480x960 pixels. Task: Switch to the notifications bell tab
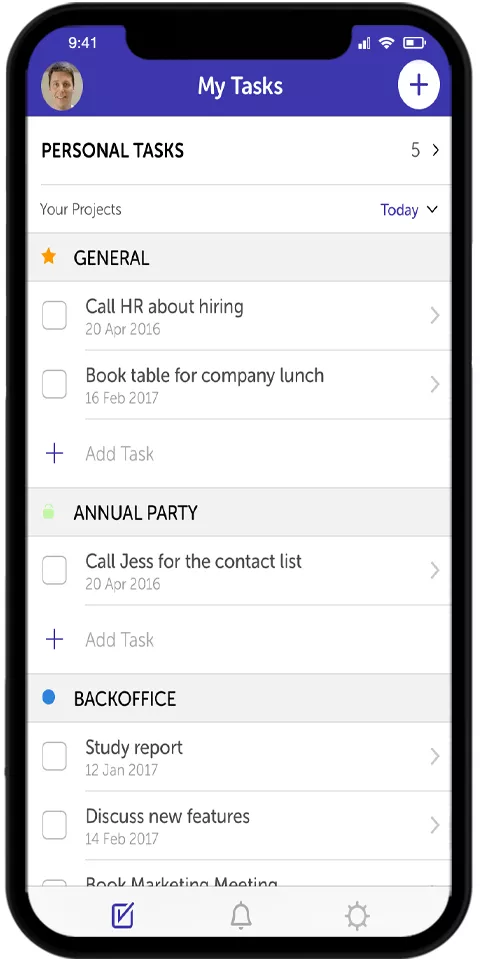click(241, 916)
